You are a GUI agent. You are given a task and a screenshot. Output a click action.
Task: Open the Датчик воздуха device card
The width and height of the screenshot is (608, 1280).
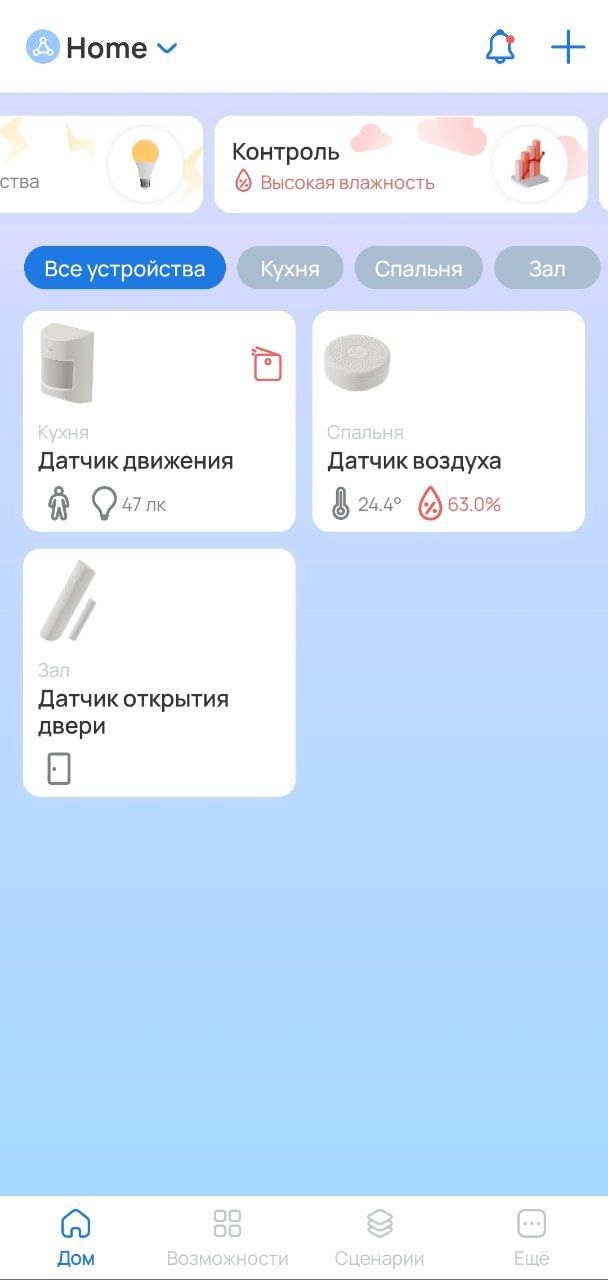click(448, 421)
